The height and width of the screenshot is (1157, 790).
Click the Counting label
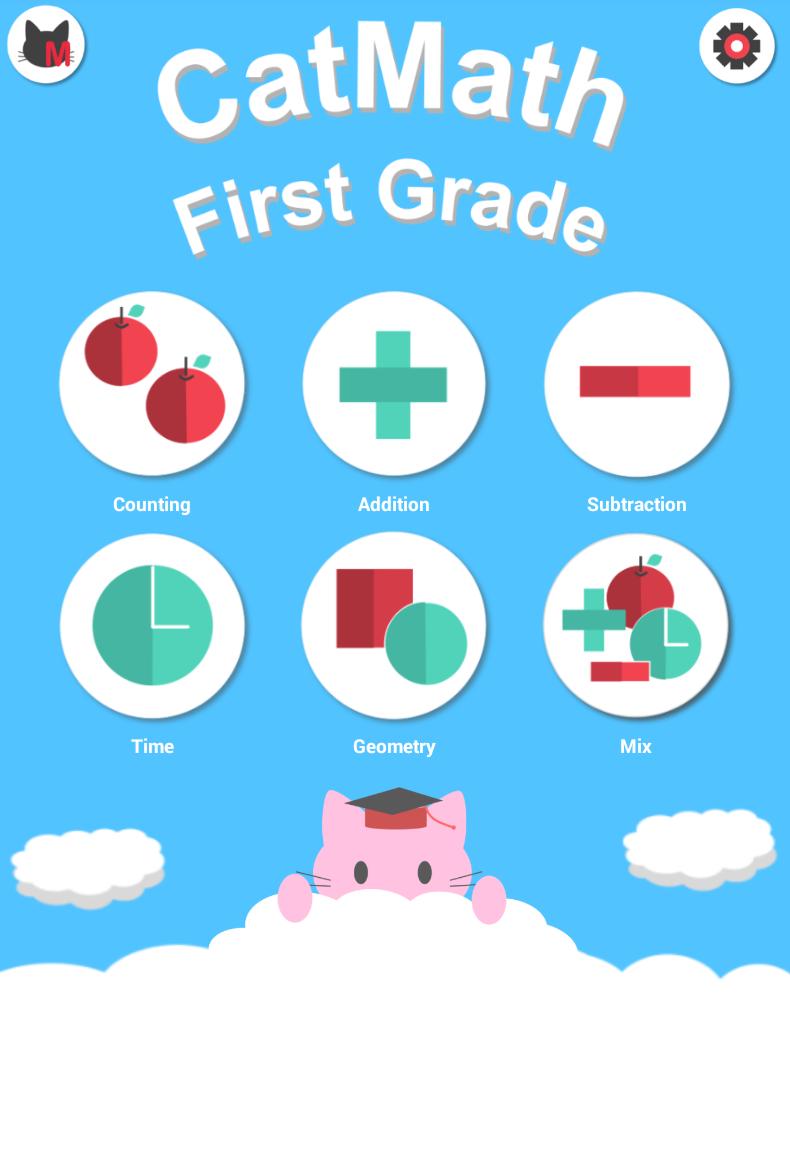pyautogui.click(x=152, y=505)
